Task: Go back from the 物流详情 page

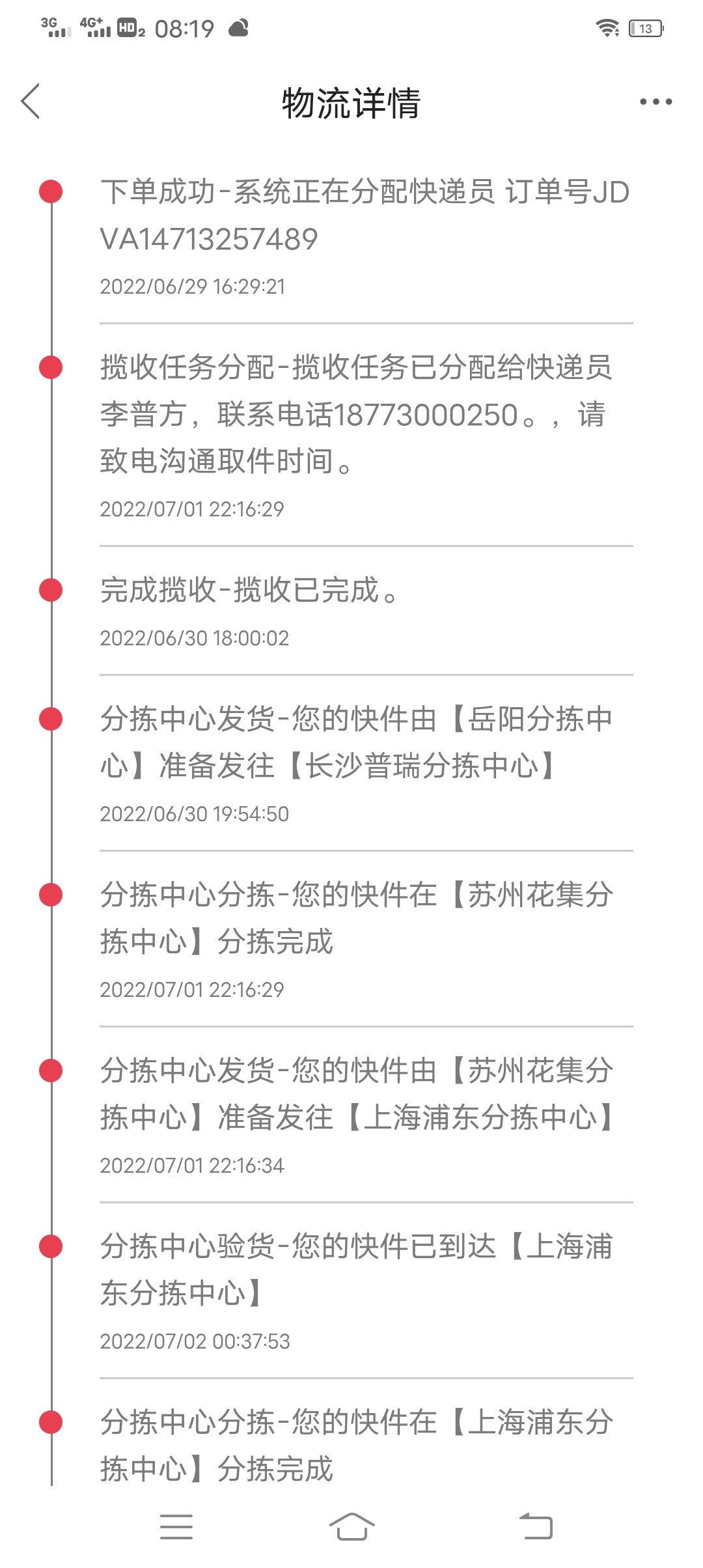Action: pos(31,102)
